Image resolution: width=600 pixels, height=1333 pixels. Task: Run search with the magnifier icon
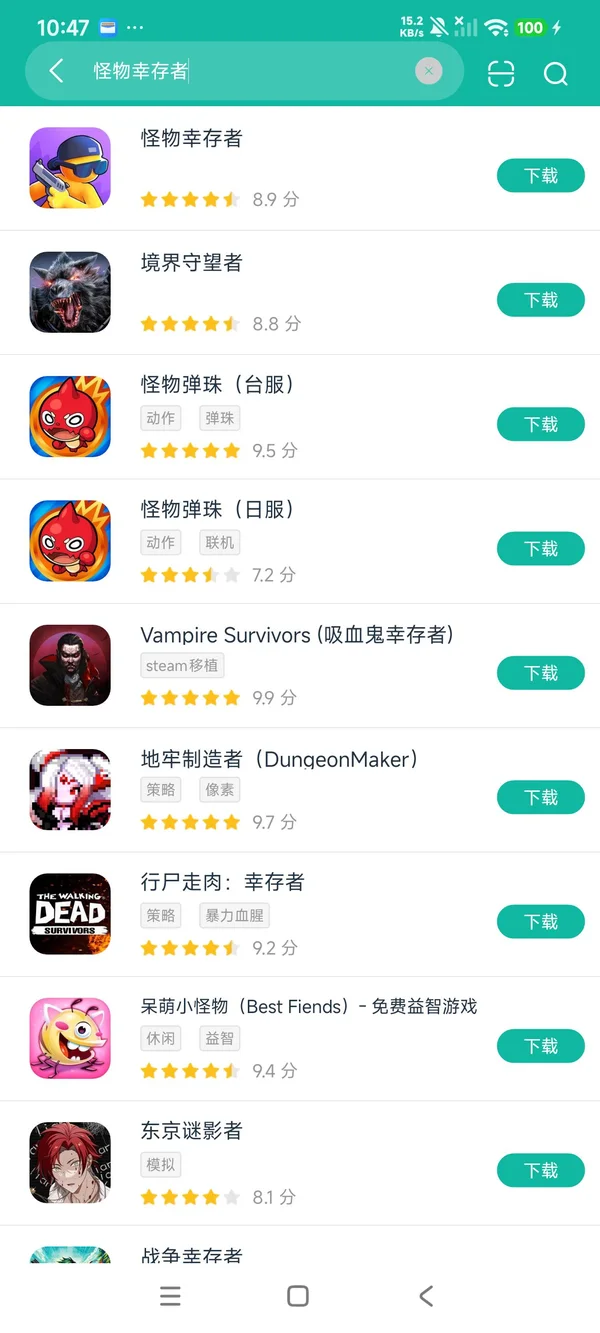555,73
